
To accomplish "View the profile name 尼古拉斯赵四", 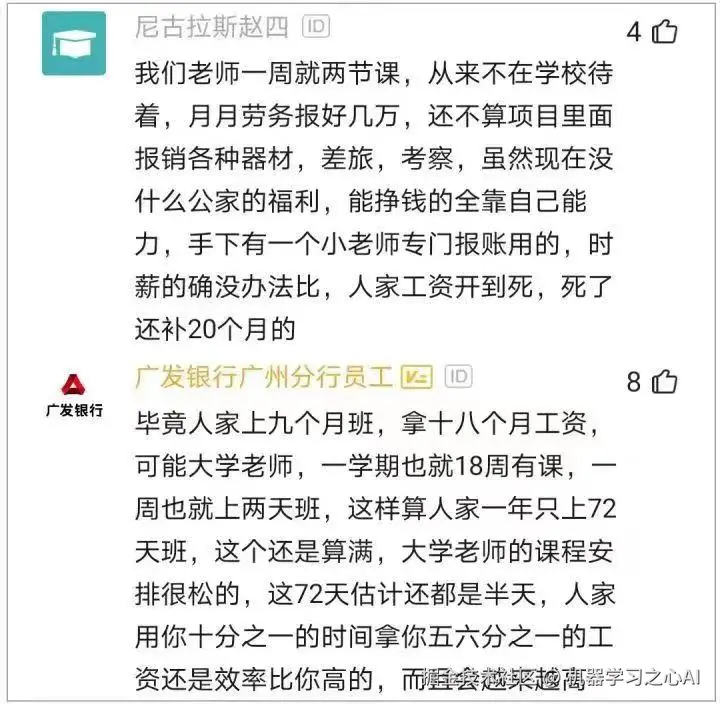I will click(211, 27).
